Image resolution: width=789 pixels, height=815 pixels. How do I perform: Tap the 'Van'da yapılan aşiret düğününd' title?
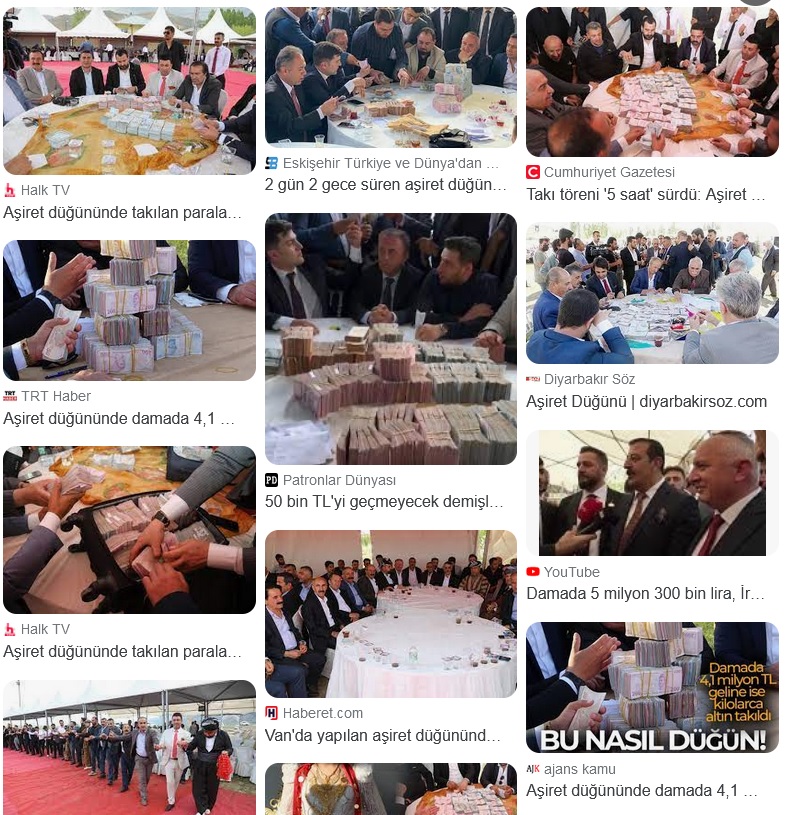(x=384, y=736)
